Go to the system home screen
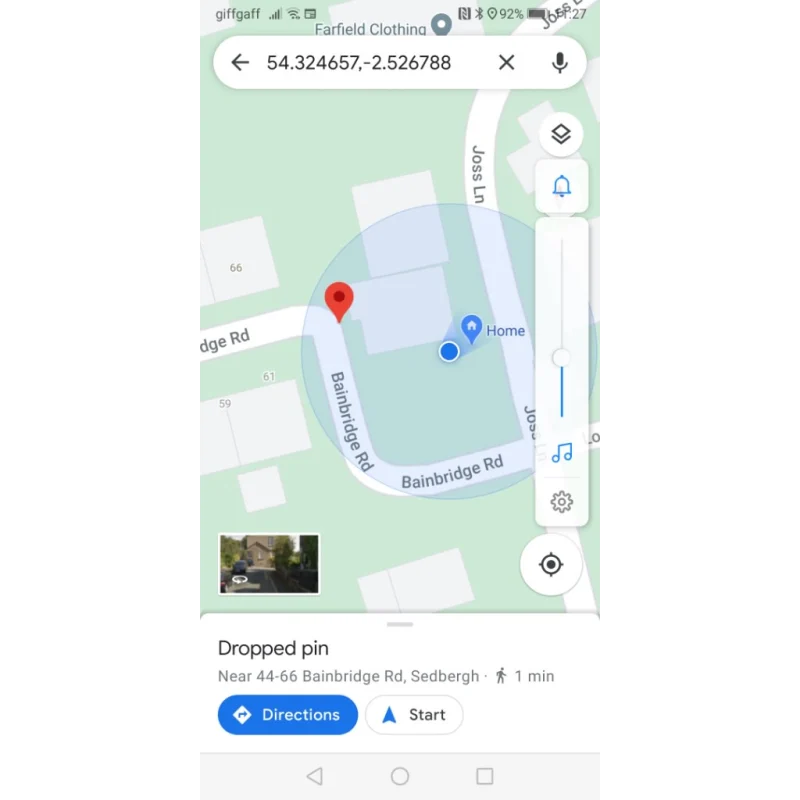Viewport: 800px width, 800px height. [400, 776]
